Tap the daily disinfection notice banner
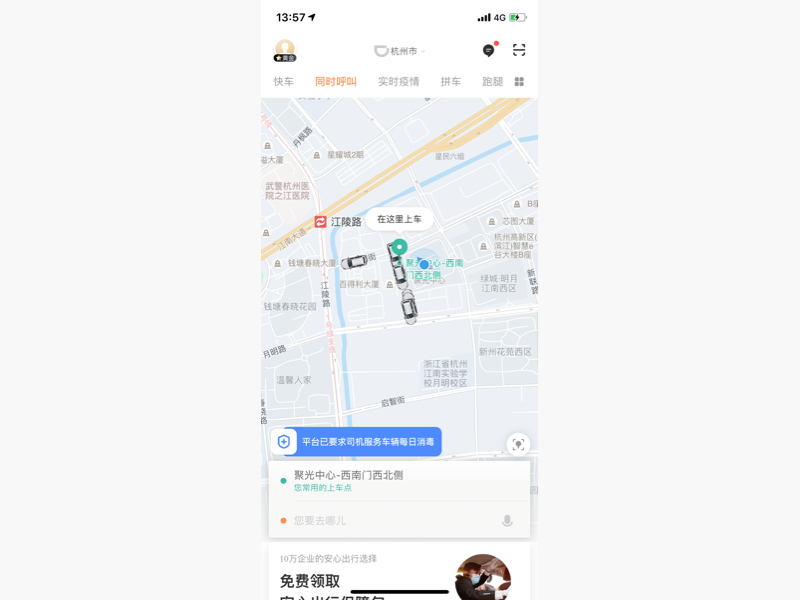This screenshot has width=800, height=600. [356, 442]
